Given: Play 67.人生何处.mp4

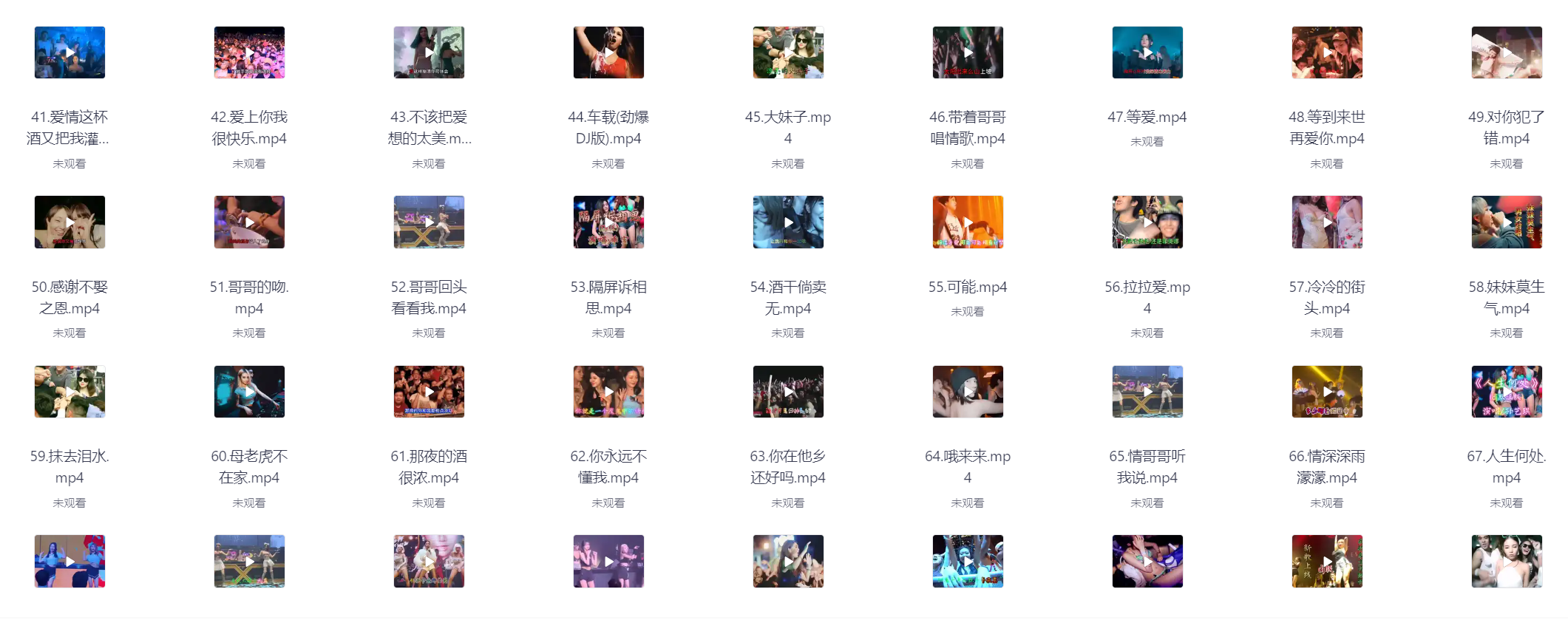Looking at the screenshot, I should pos(1507,392).
